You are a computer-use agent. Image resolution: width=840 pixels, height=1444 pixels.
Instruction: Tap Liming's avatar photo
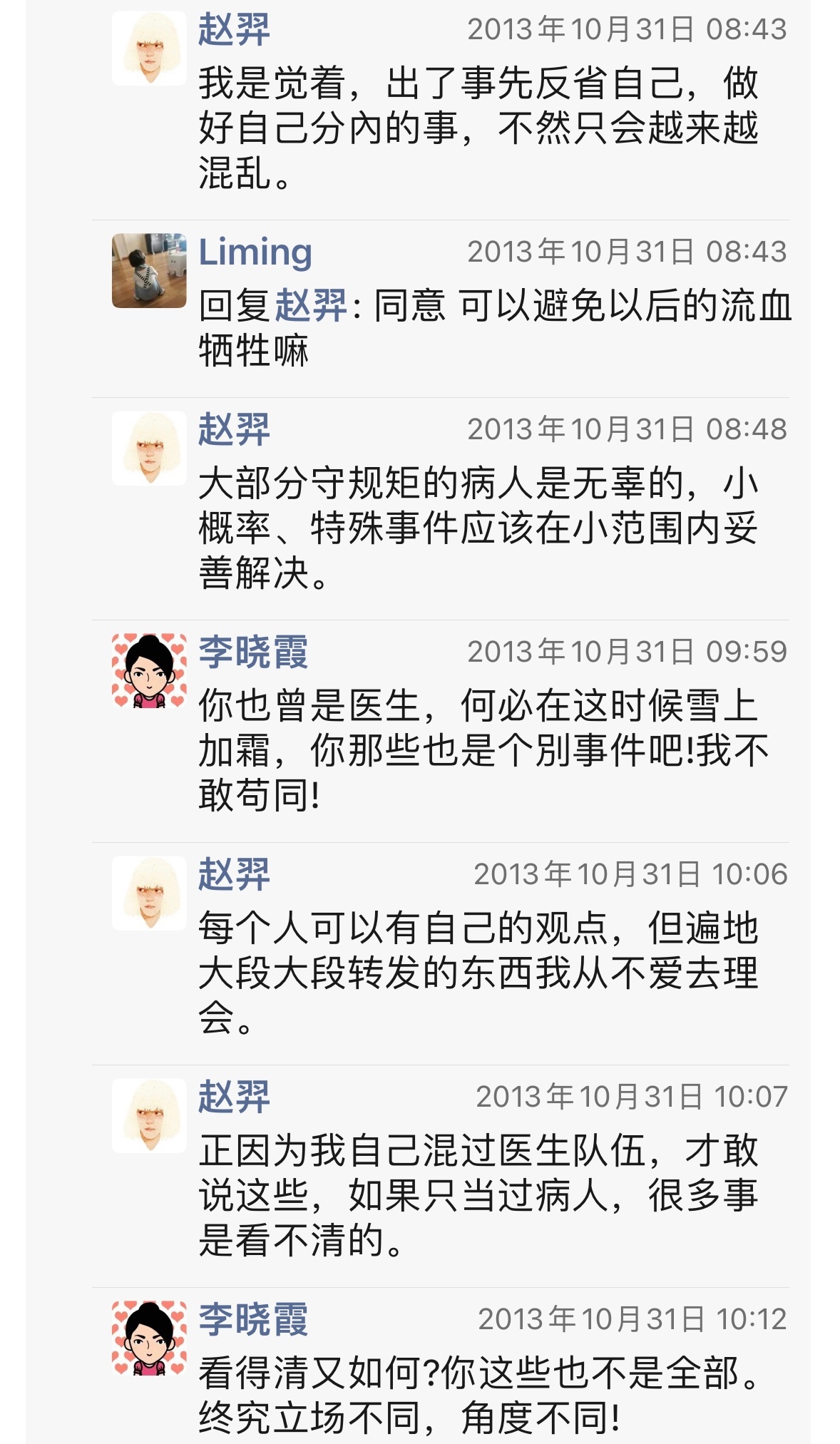[149, 271]
